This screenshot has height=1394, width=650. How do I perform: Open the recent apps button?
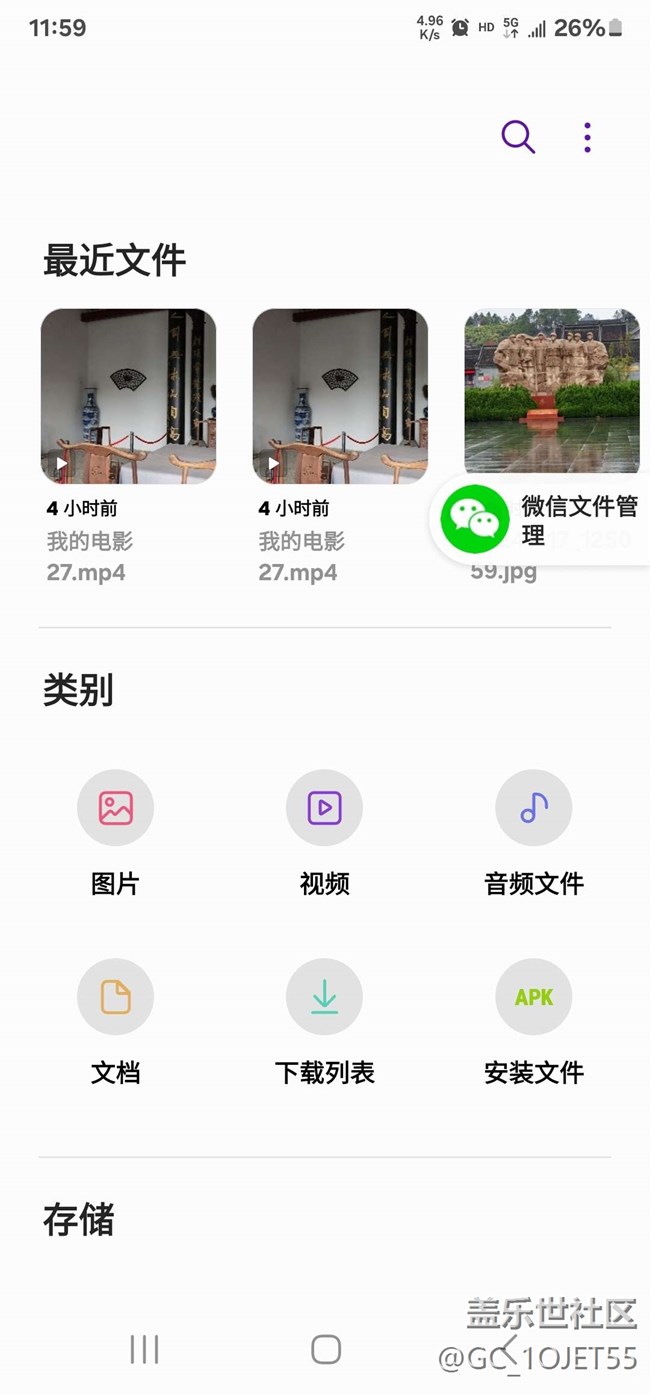144,1349
